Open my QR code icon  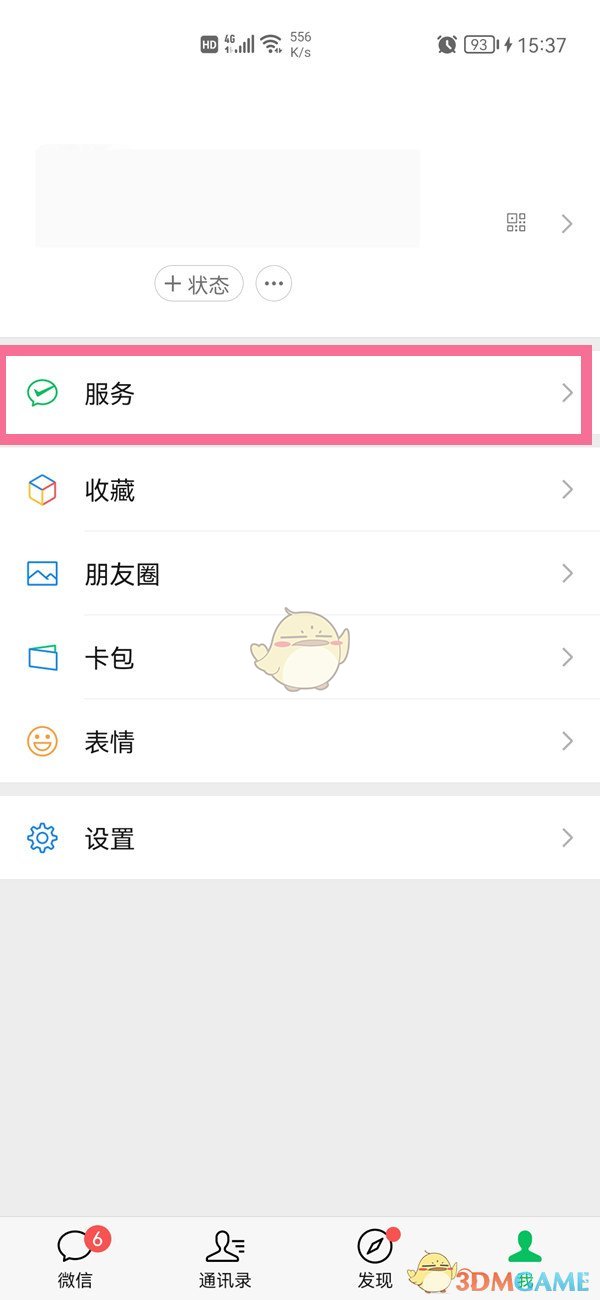pyautogui.click(x=516, y=223)
